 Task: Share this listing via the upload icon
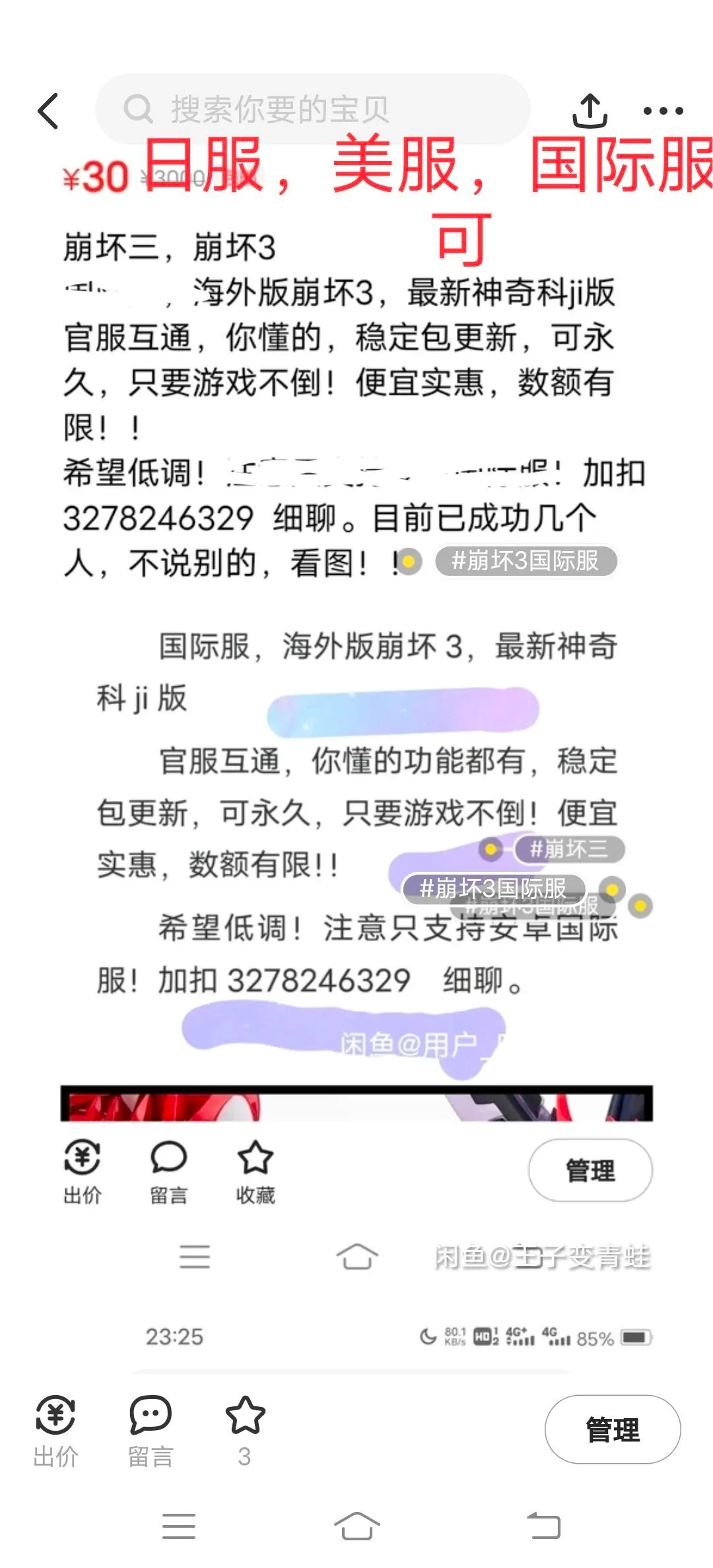(590, 110)
